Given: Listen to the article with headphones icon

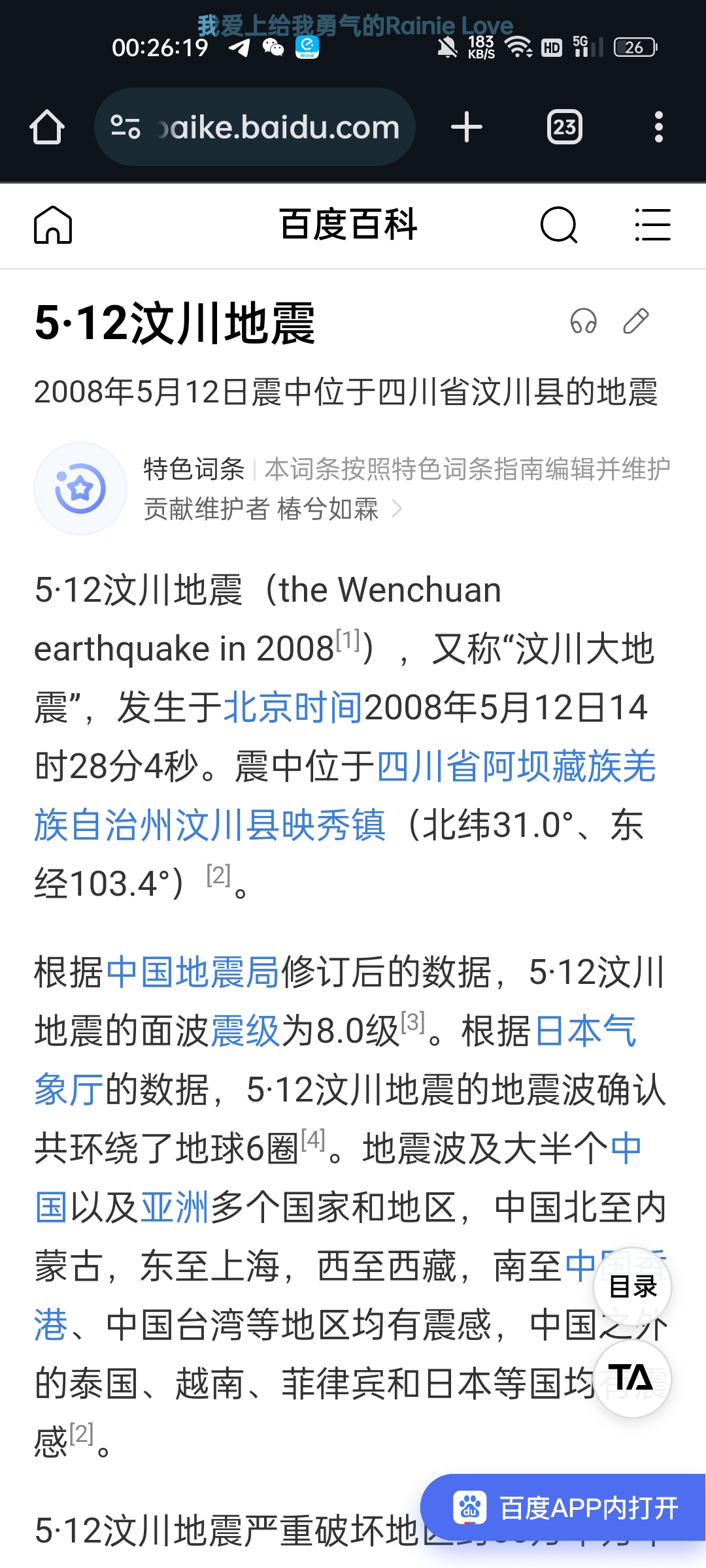Looking at the screenshot, I should point(583,321).
